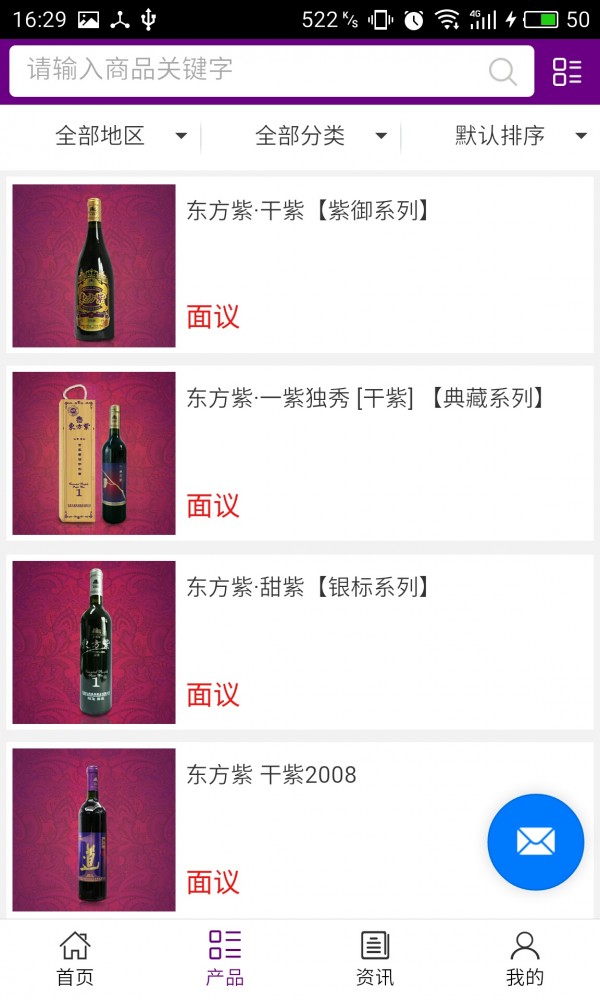
Task: View 东方紫·一紫独秀 [干紫]【典藏系列】 details
Action: (x=300, y=453)
